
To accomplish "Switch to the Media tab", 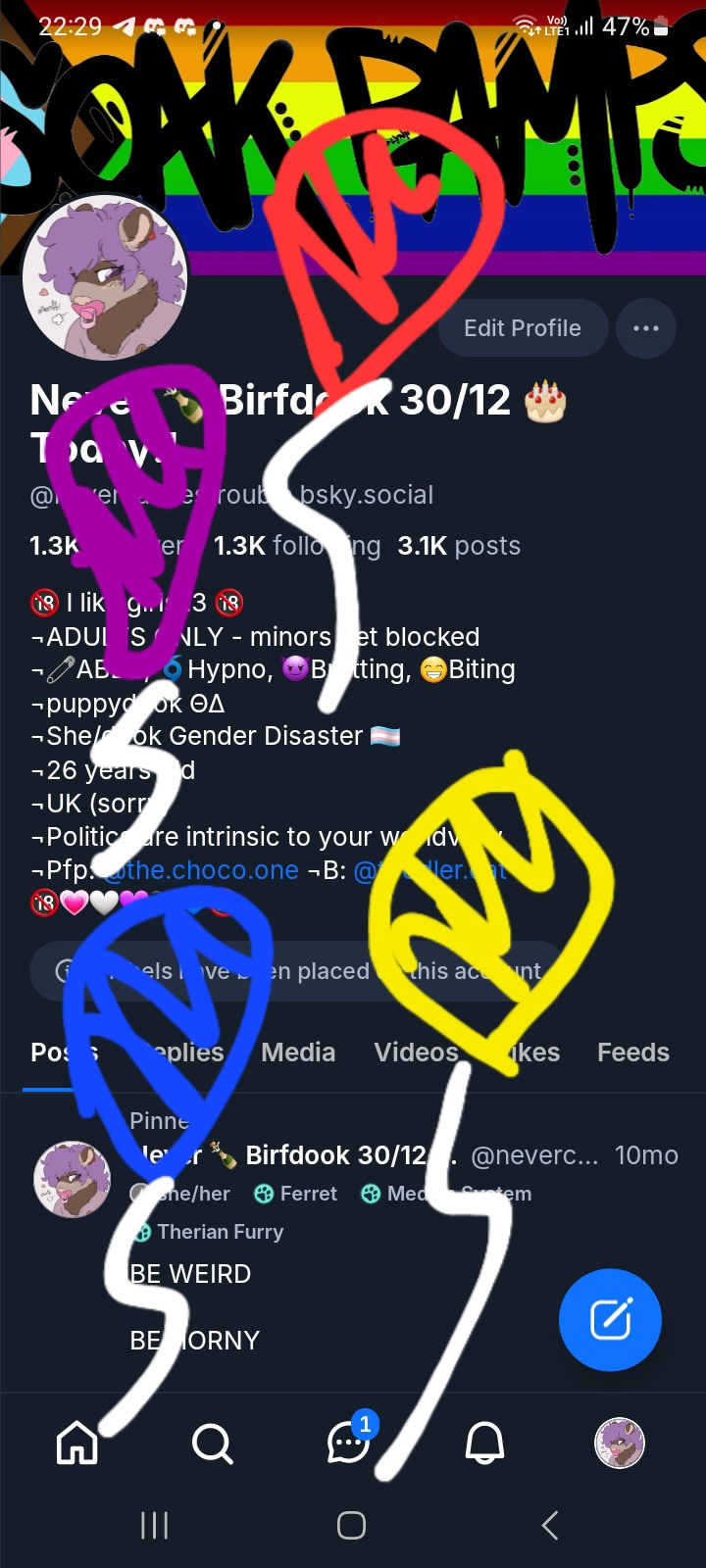I will tap(298, 1053).
